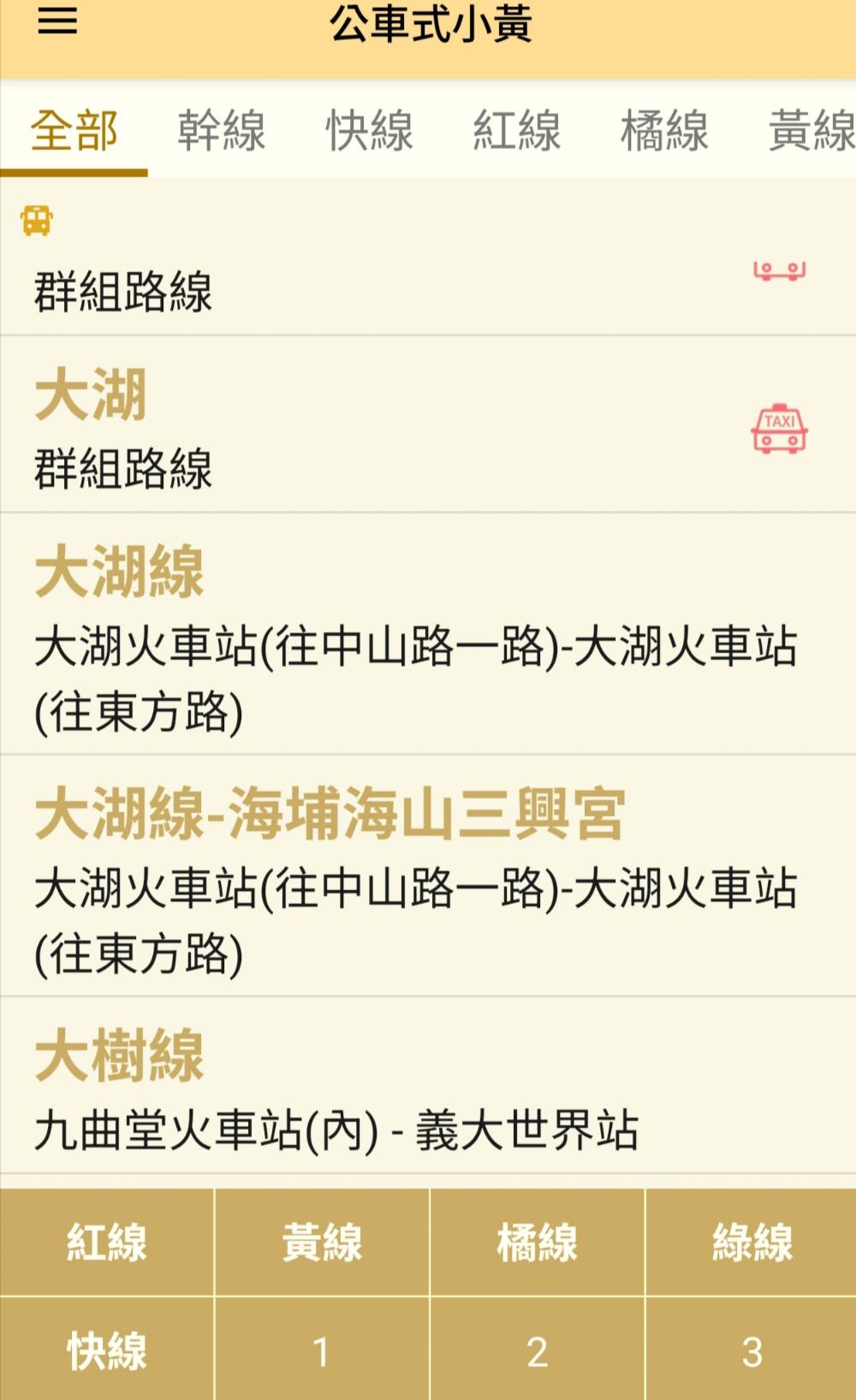Switch to the 快線 tab
Viewport: 856px width, 1400px height.
pyautogui.click(x=369, y=131)
